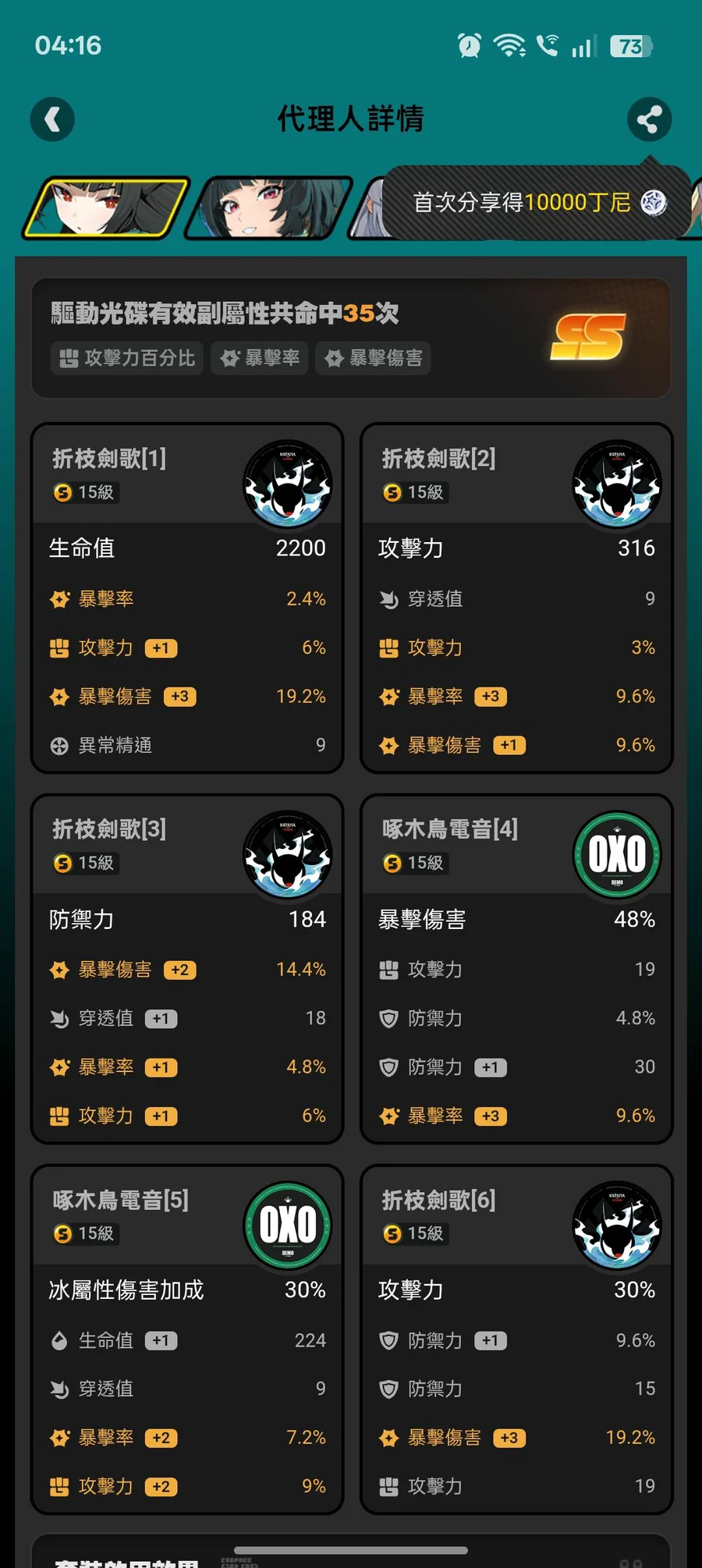This screenshot has height=1568, width=702.
Task: Open the share icon
Action: pos(649,119)
